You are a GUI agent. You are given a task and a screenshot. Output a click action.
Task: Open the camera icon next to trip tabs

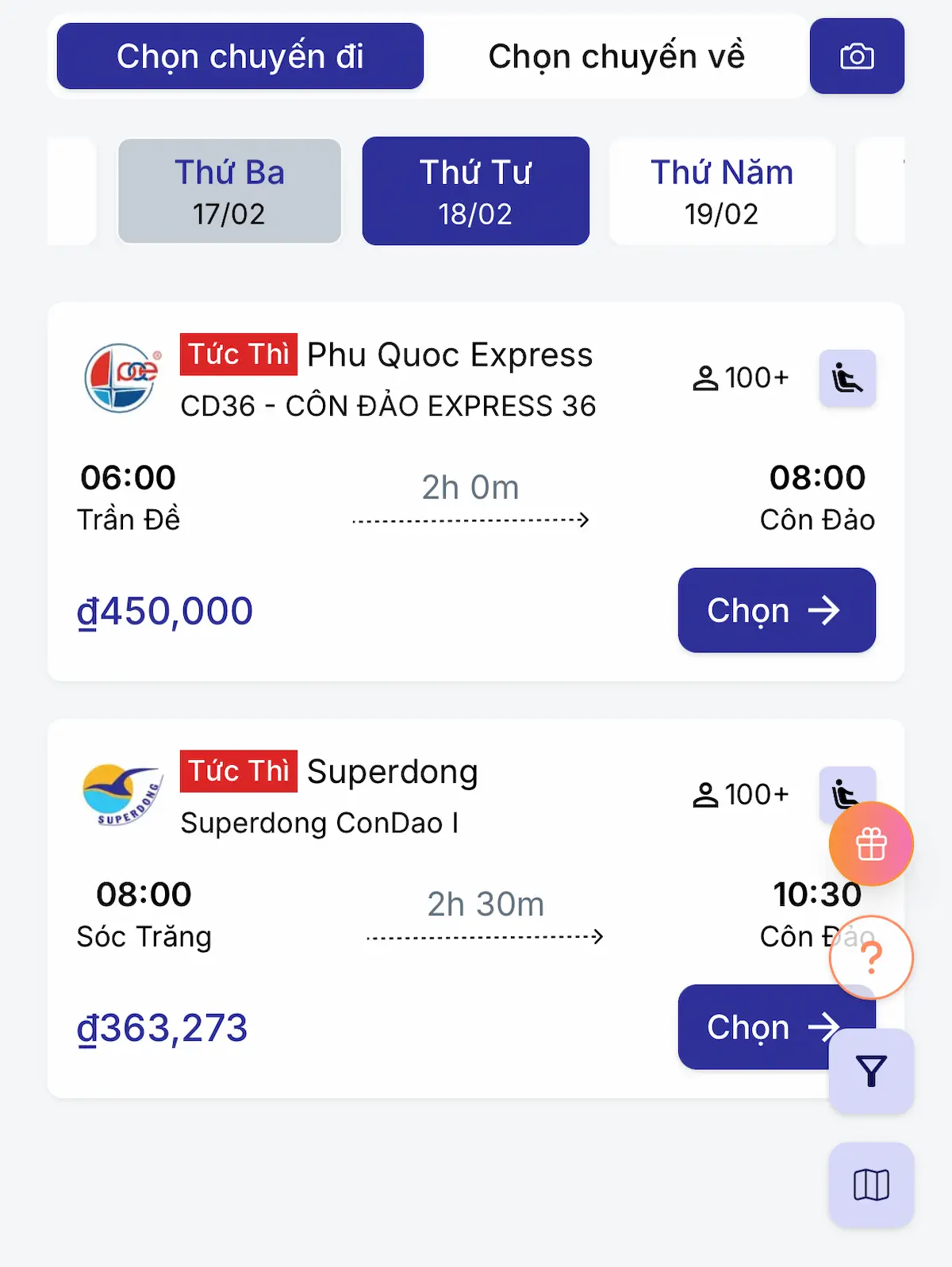[857, 56]
